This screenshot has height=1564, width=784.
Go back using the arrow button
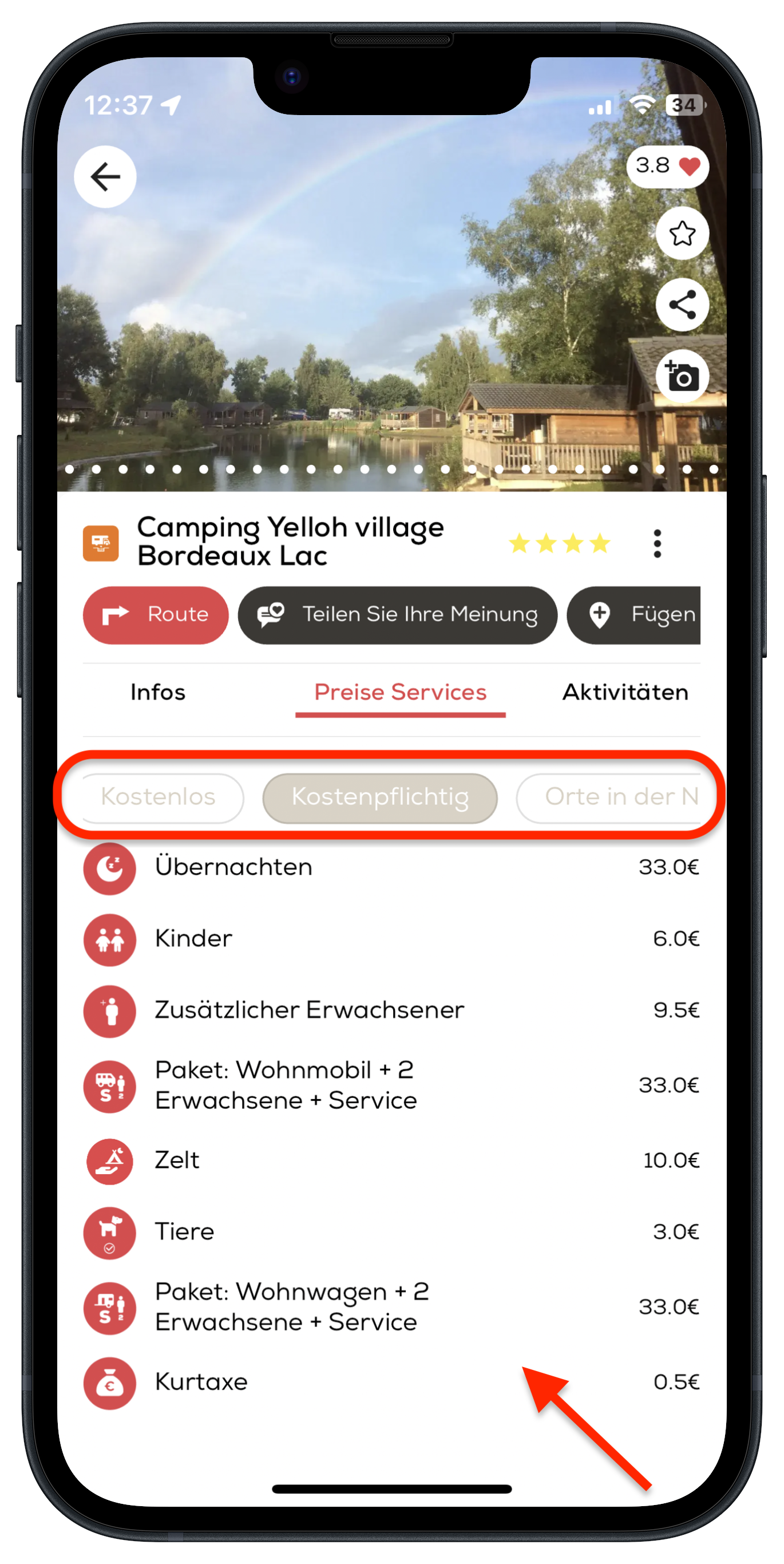point(105,177)
